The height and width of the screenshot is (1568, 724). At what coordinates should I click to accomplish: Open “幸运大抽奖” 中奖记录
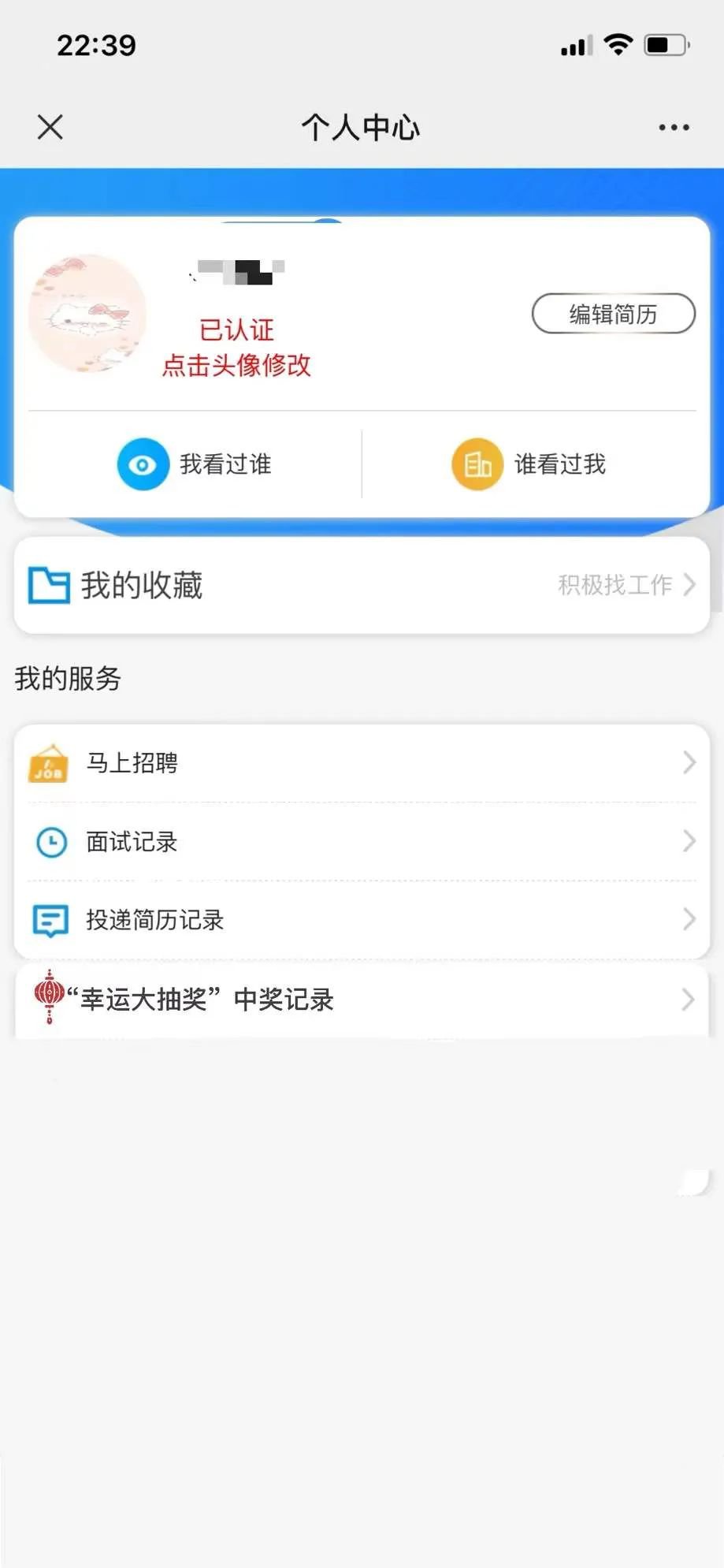(362, 1000)
